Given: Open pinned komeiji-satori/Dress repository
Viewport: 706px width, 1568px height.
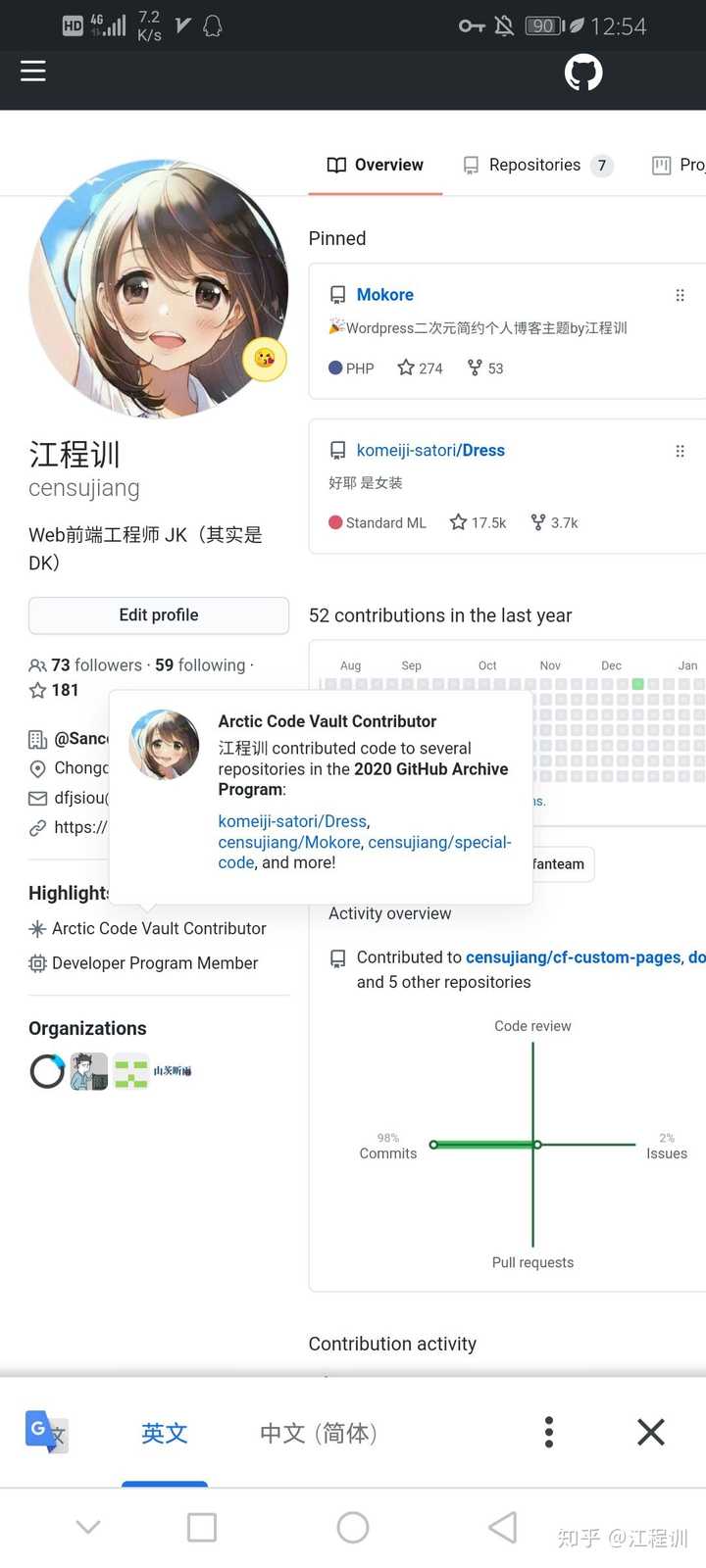Looking at the screenshot, I should tap(430, 450).
